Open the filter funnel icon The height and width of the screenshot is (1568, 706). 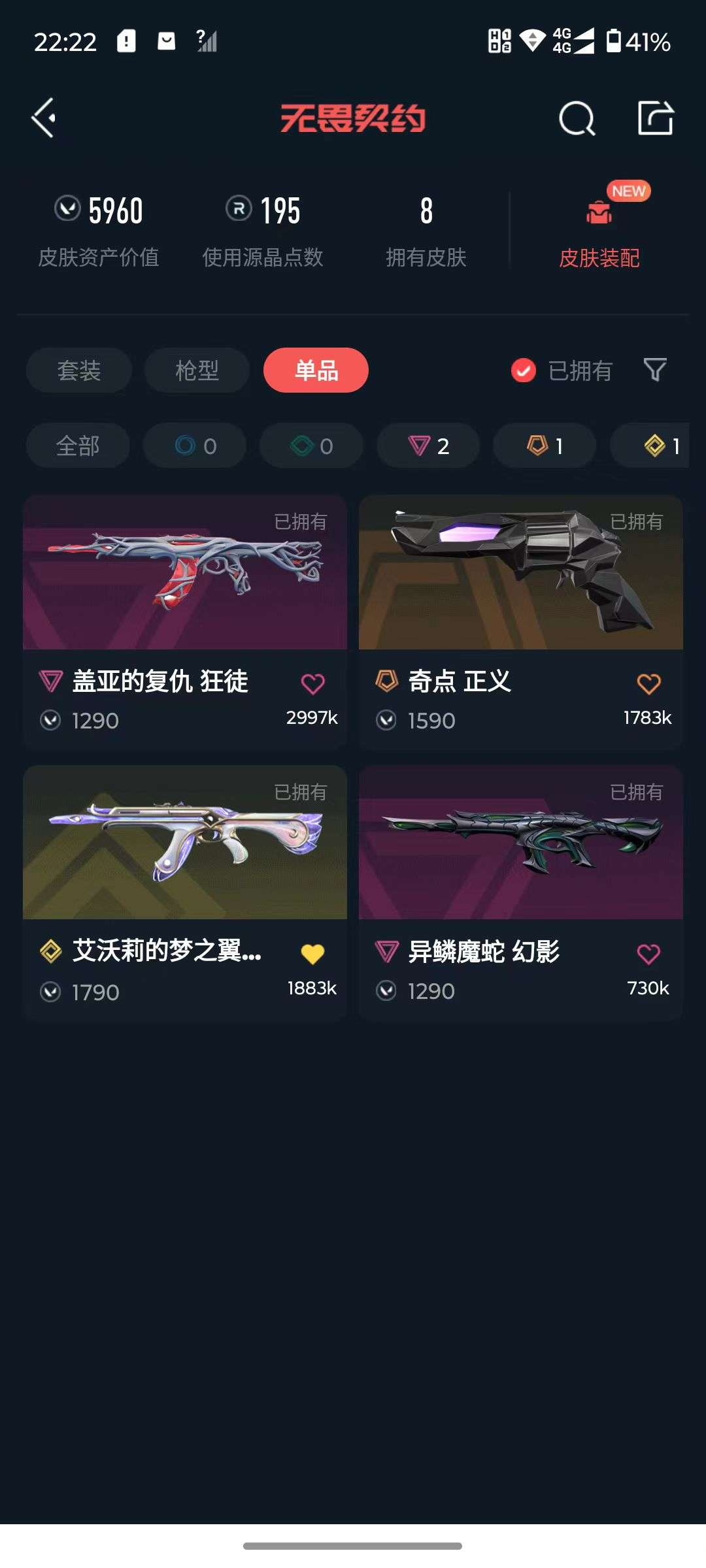pos(656,370)
